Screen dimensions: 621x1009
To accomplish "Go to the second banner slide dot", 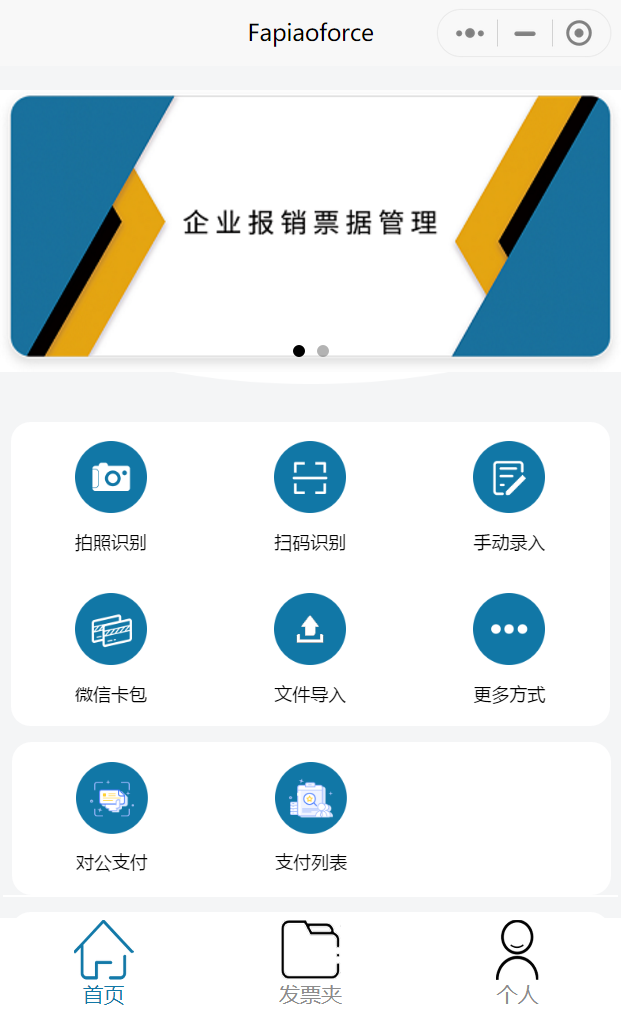I will click(x=323, y=351).
